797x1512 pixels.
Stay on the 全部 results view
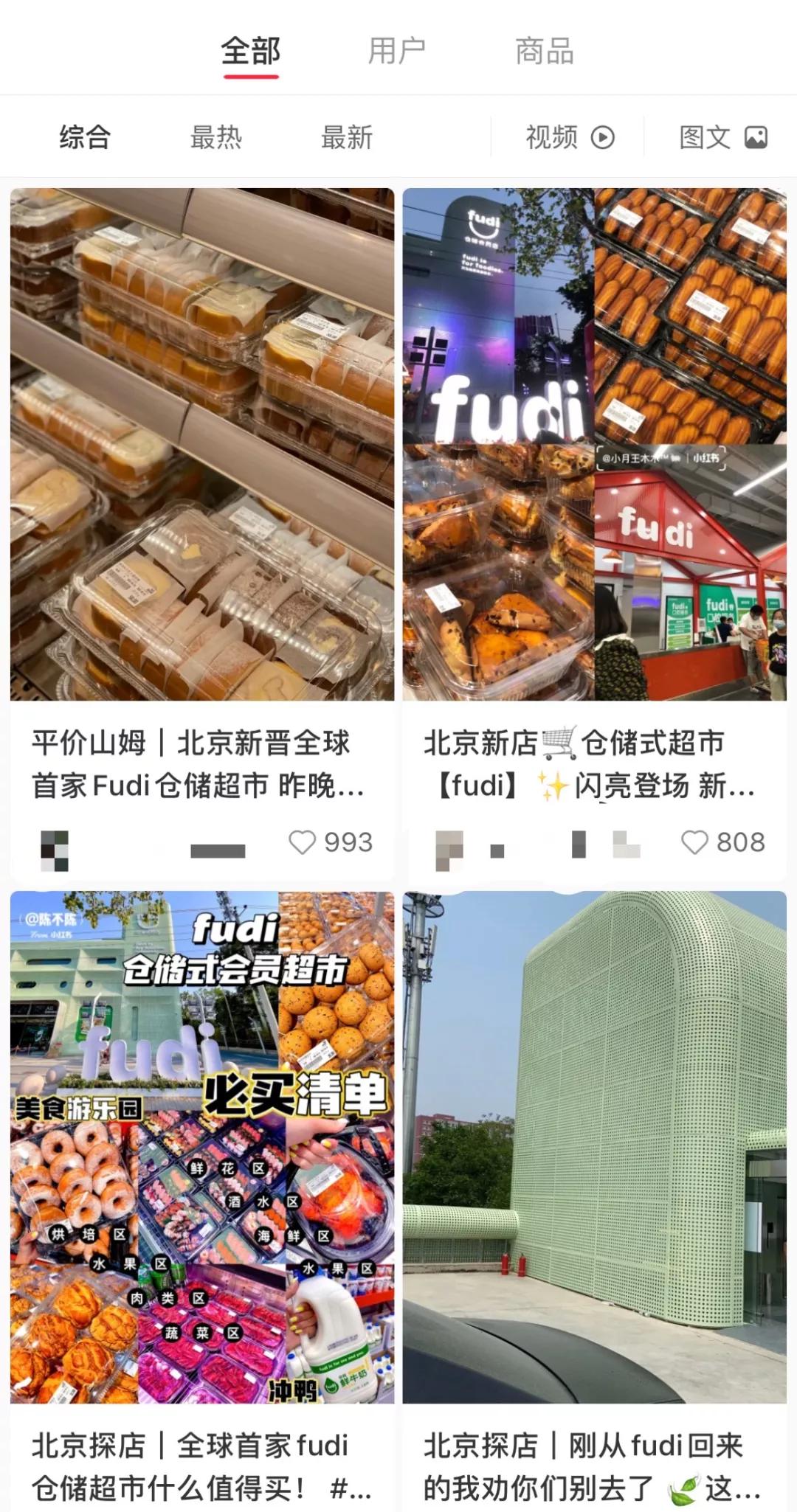(251, 50)
